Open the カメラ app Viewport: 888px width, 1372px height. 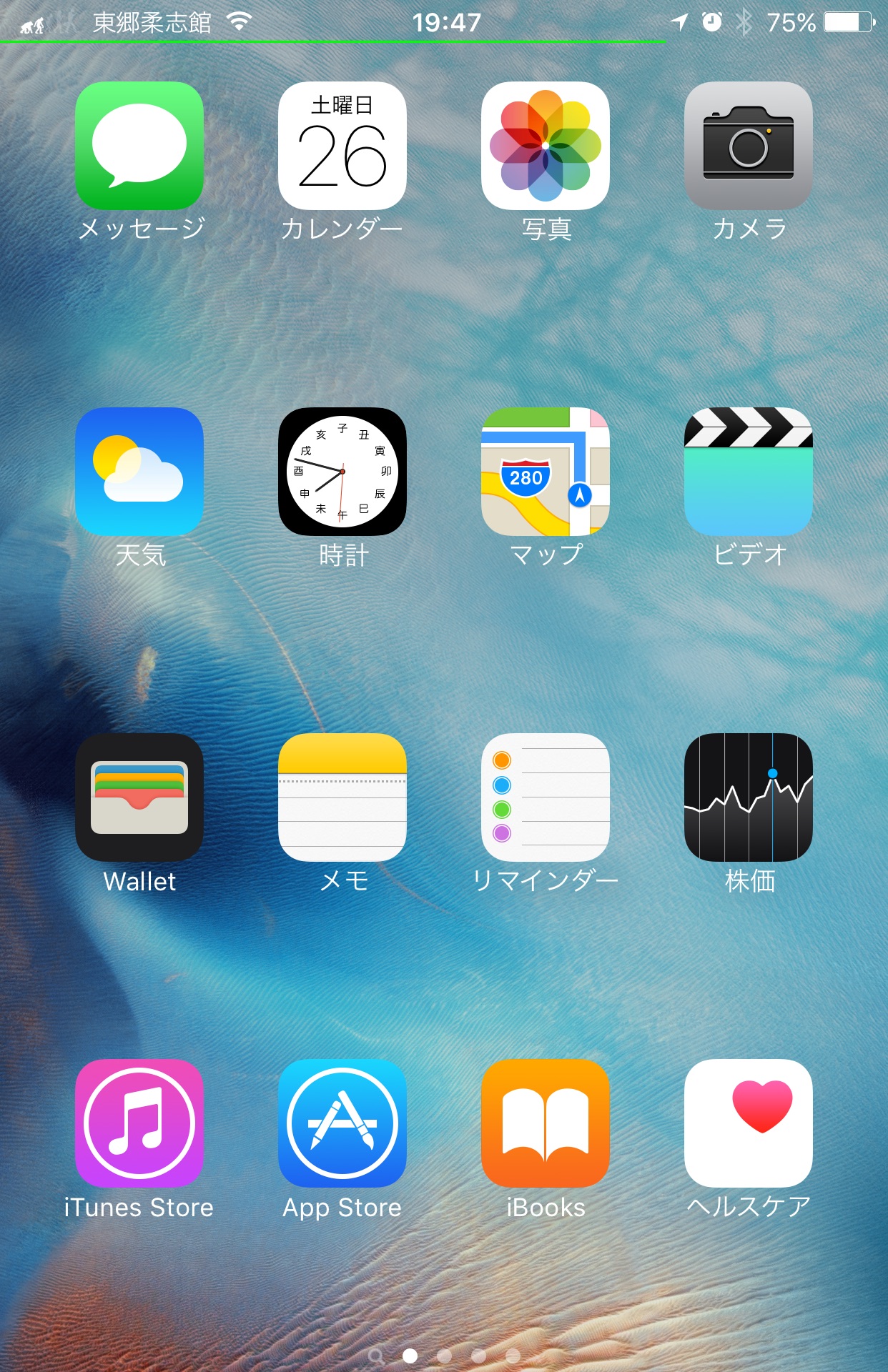[748, 146]
